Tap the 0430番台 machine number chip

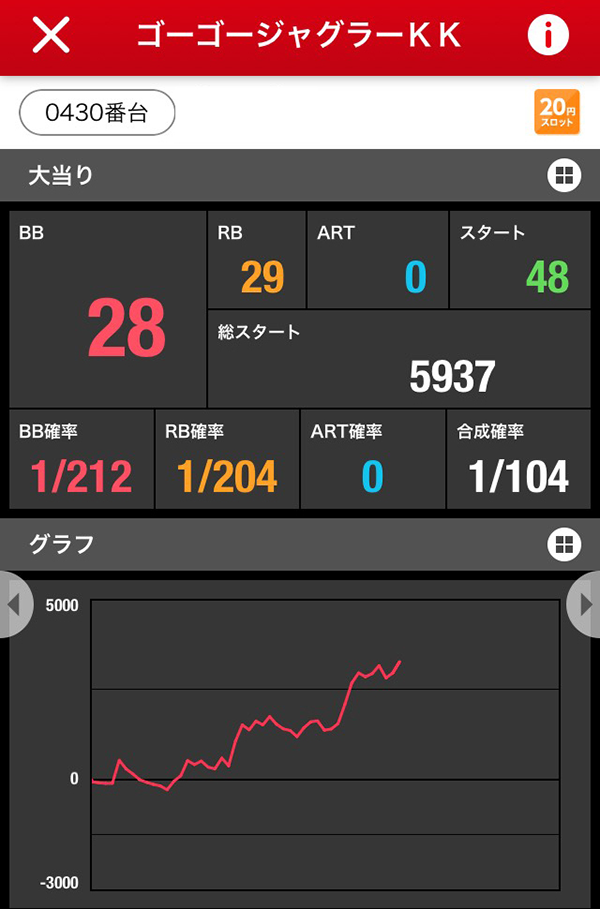click(97, 113)
